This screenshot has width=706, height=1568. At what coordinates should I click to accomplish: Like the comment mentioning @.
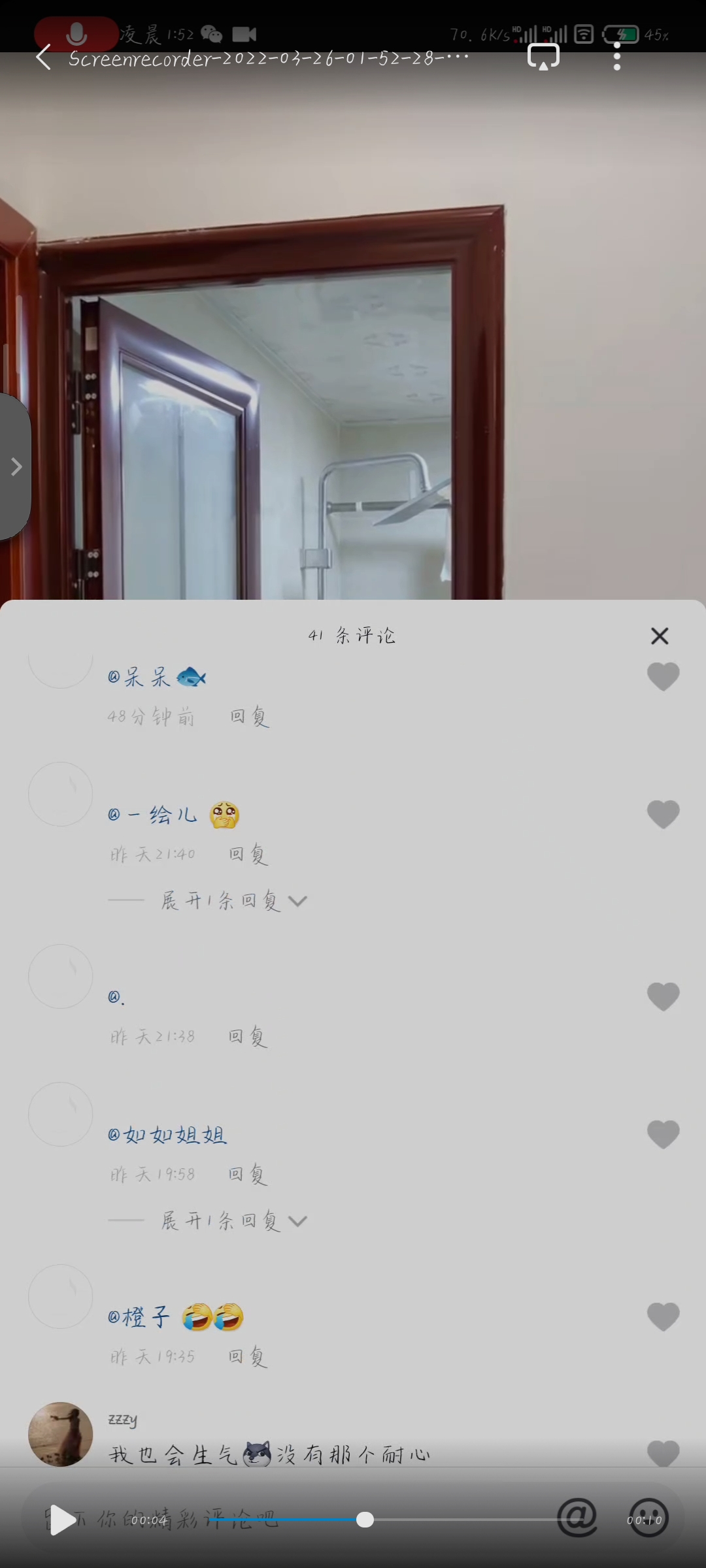[x=663, y=996]
